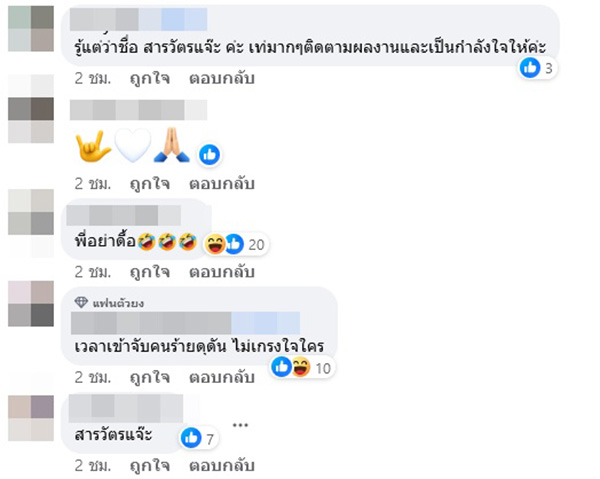Image resolution: width=600 pixels, height=479 pixels.
Task: Like the last comment, which reads only สารวัตรแจ๊ะ
Action: pos(149,466)
